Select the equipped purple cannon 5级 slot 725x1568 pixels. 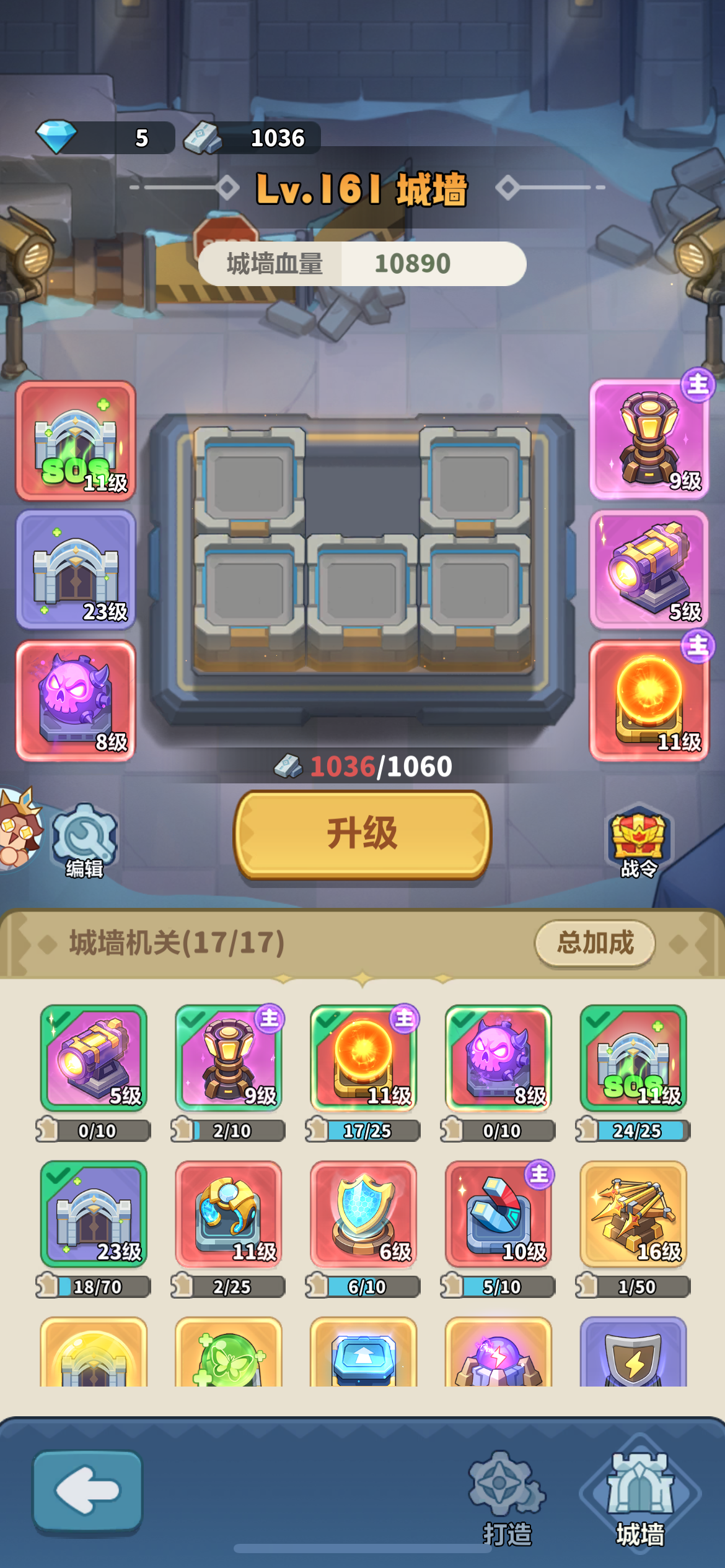649,570
